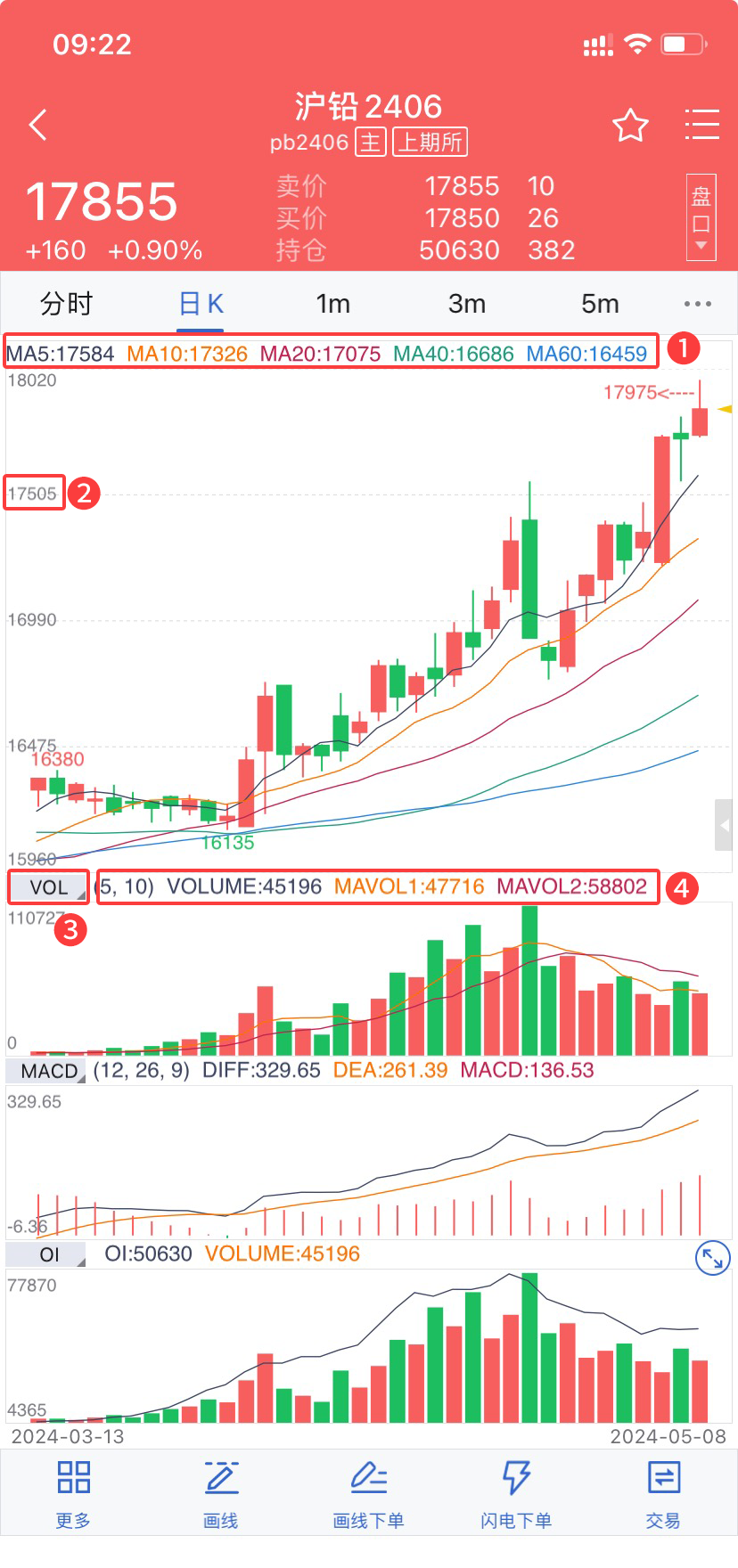
Task: Expand chart to fullscreen
Action: pyautogui.click(x=712, y=1258)
